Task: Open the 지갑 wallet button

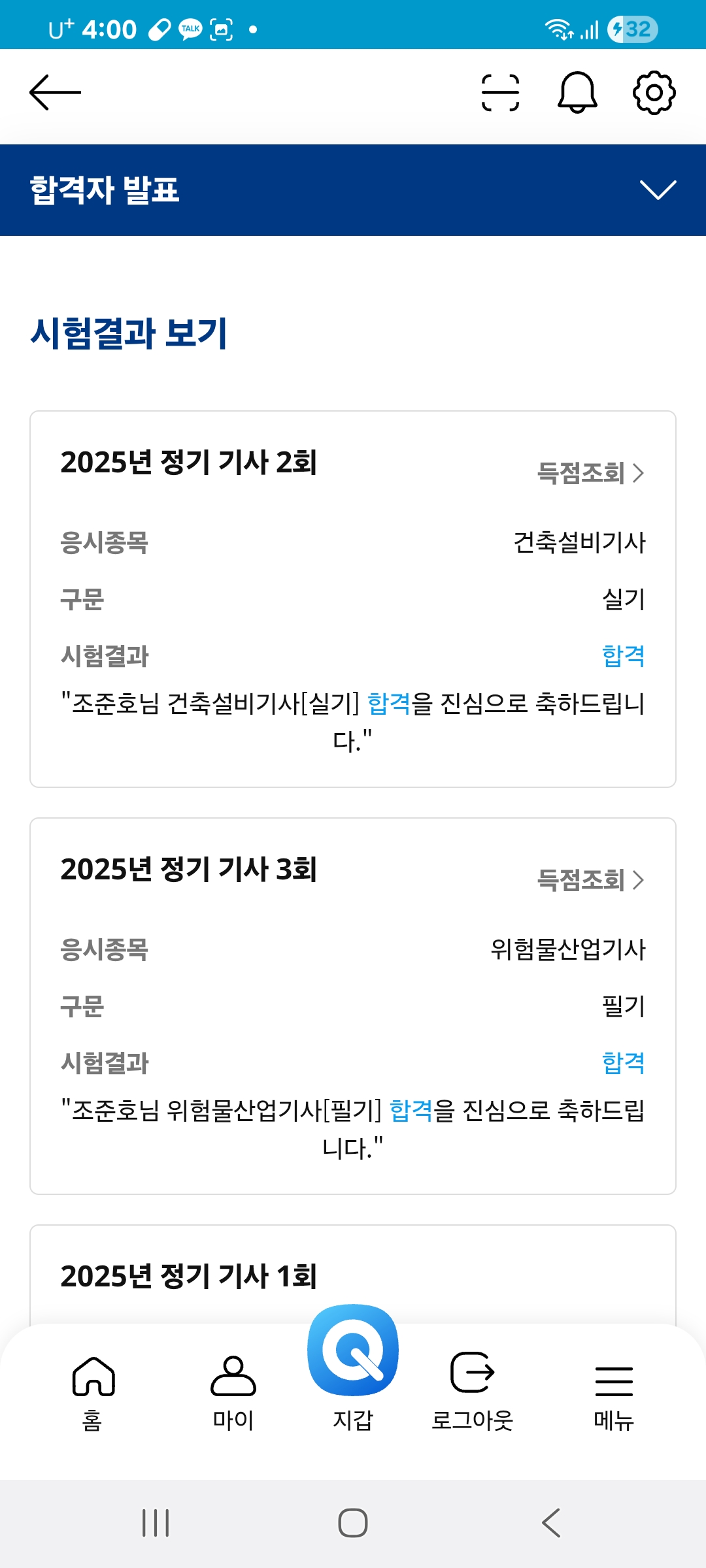Action: coord(353,1365)
